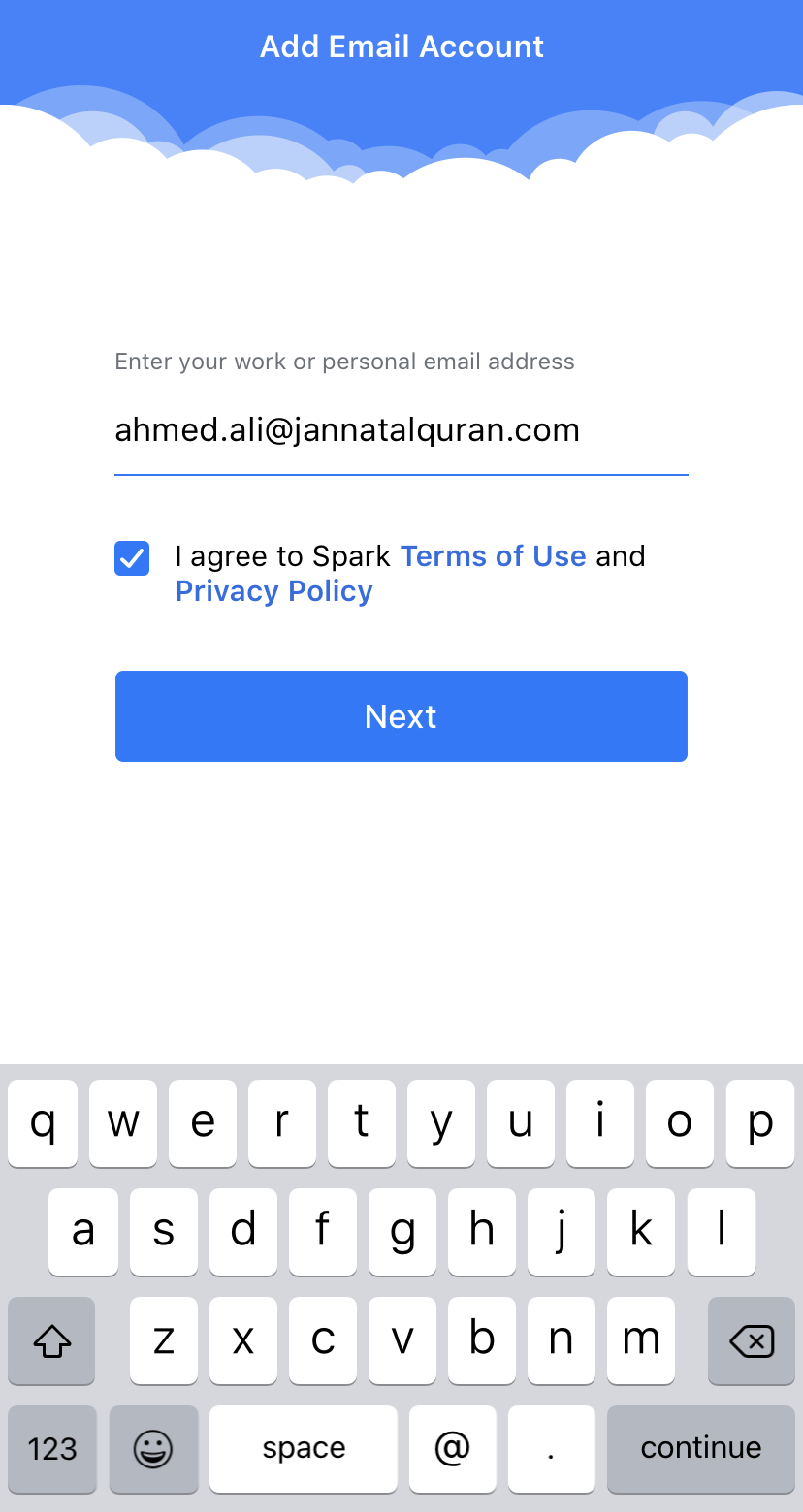The height and width of the screenshot is (1512, 803).
Task: Open the emoji keyboard
Action: coord(153,1448)
